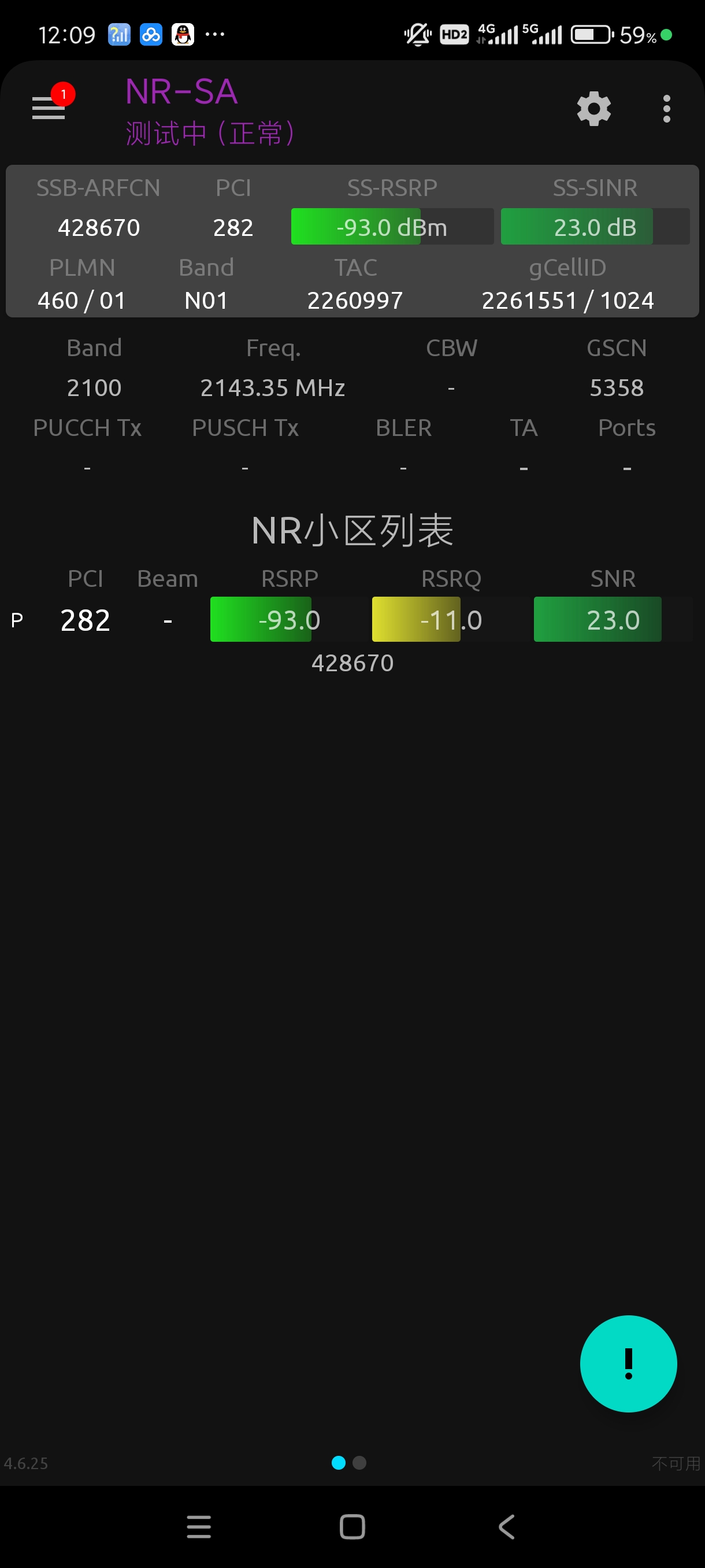
Task: Go to the system home screen
Action: (352, 1526)
